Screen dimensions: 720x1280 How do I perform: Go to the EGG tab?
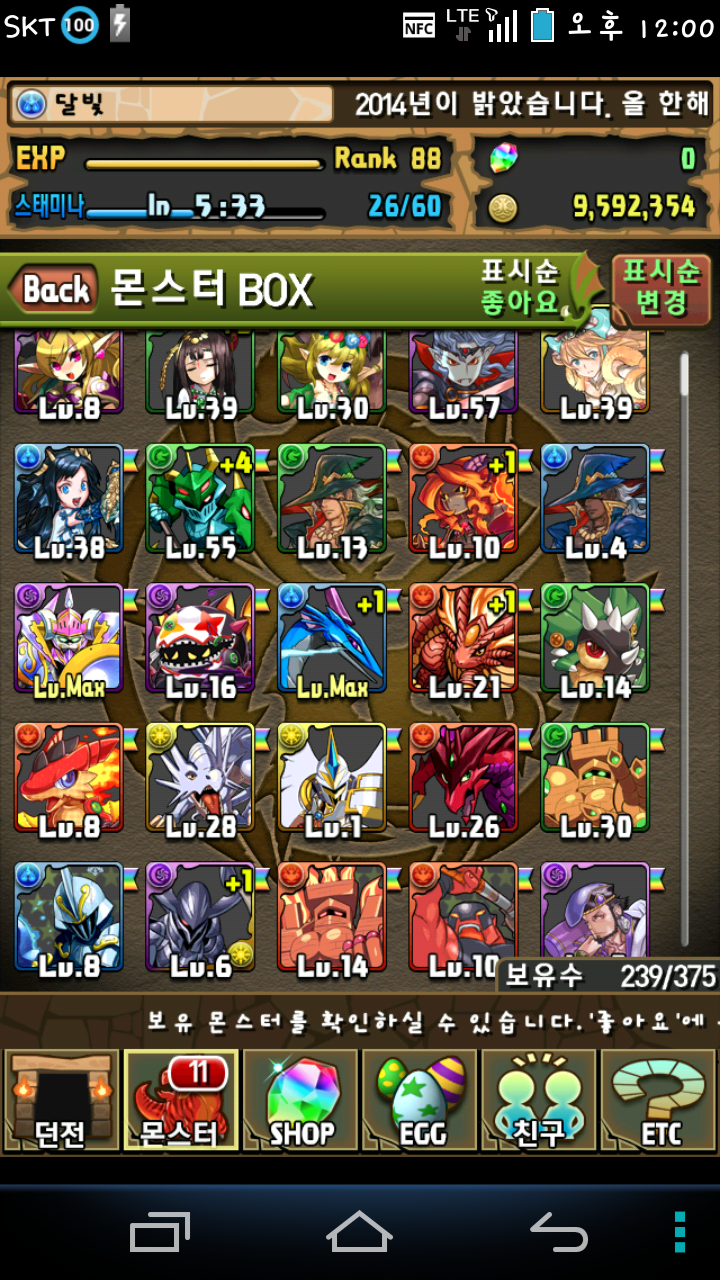pos(420,1101)
